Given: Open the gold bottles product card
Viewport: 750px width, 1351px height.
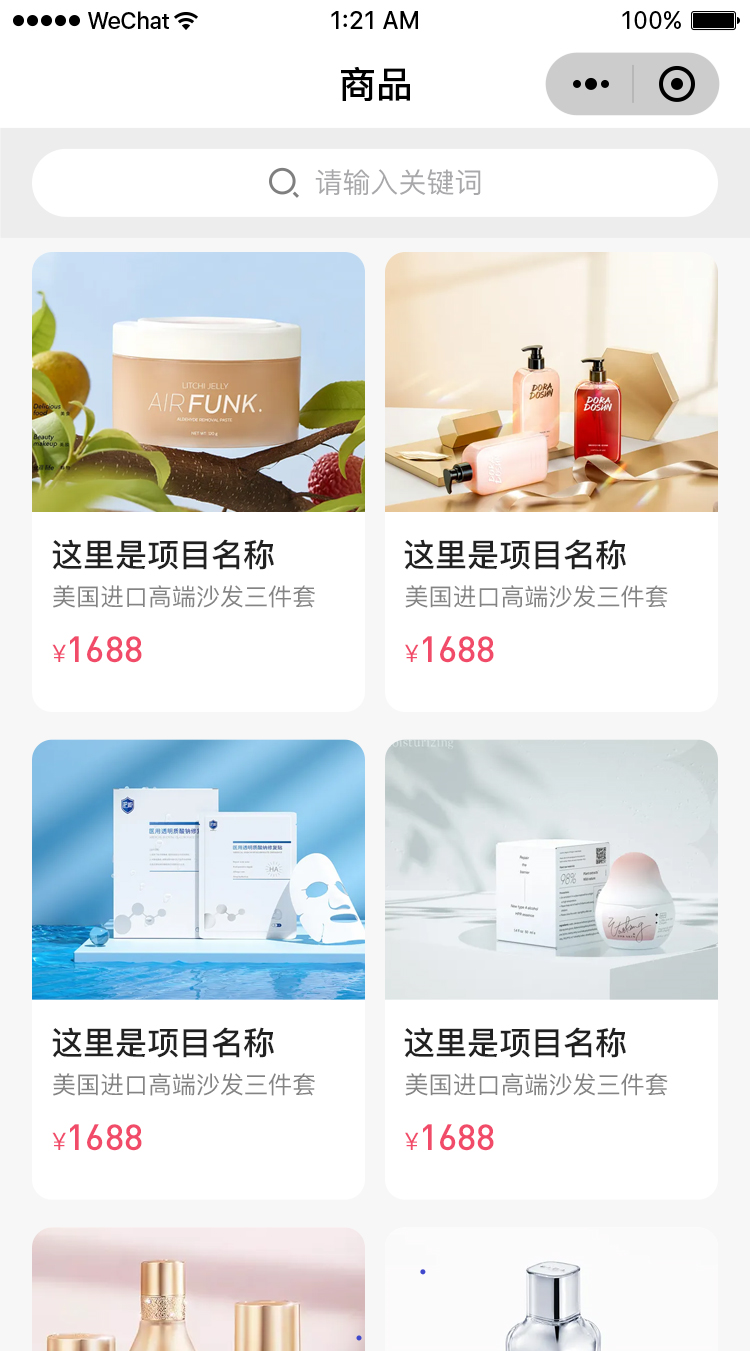Looking at the screenshot, I should pyautogui.click(x=198, y=1292).
